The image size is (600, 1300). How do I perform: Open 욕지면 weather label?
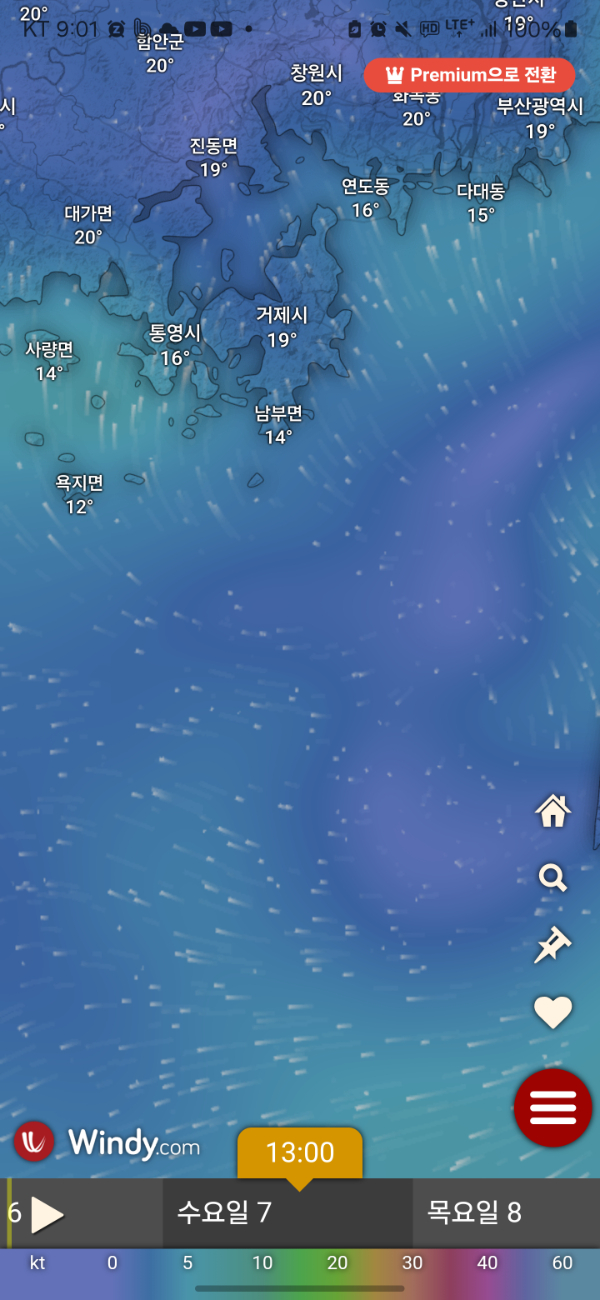click(x=79, y=494)
